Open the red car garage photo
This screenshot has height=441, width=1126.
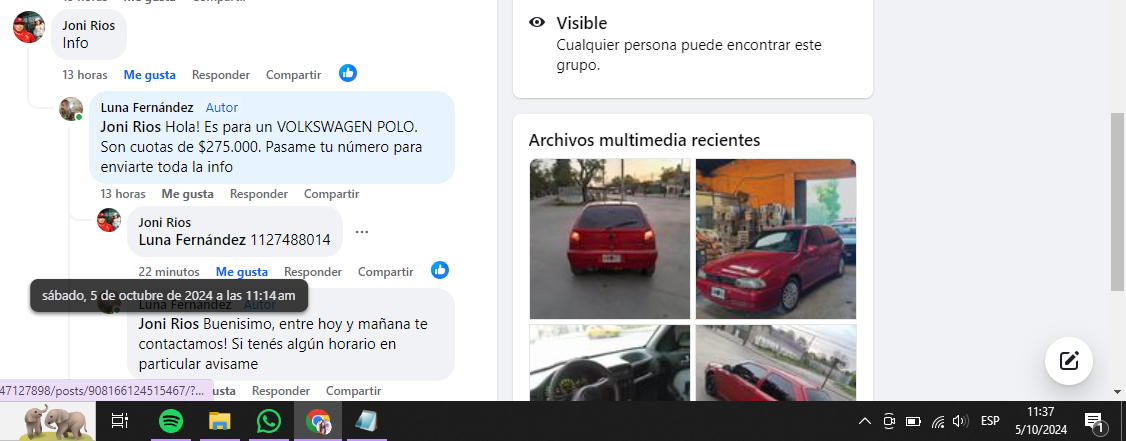[x=775, y=238]
